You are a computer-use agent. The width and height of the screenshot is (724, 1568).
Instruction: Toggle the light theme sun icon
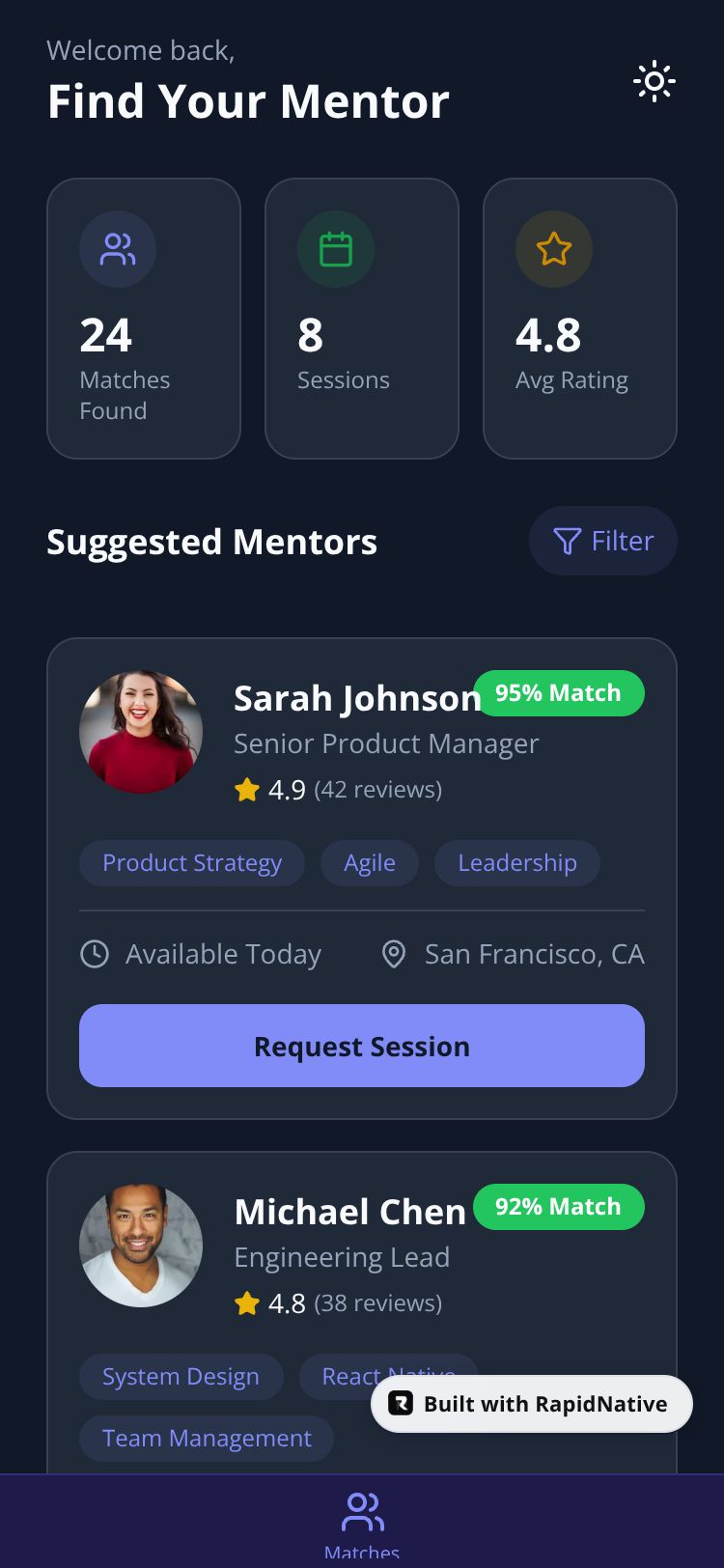654,81
